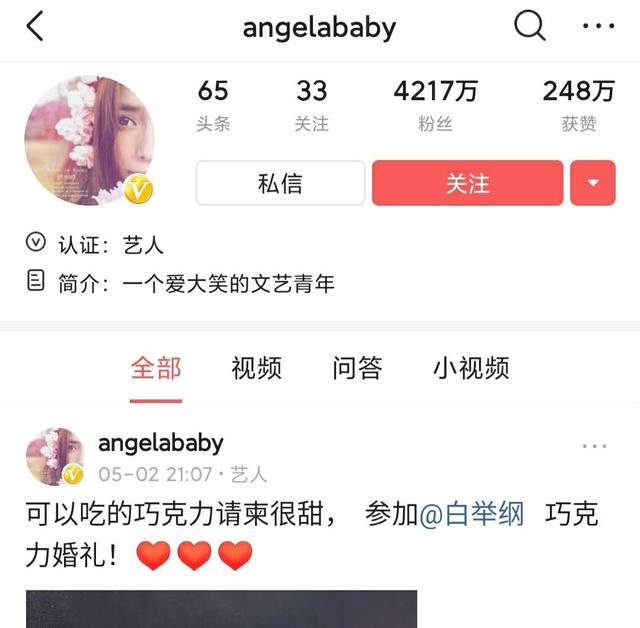Screen dimensions: 640x628
Task: Switch to the 全部 tab
Action: tap(156, 368)
